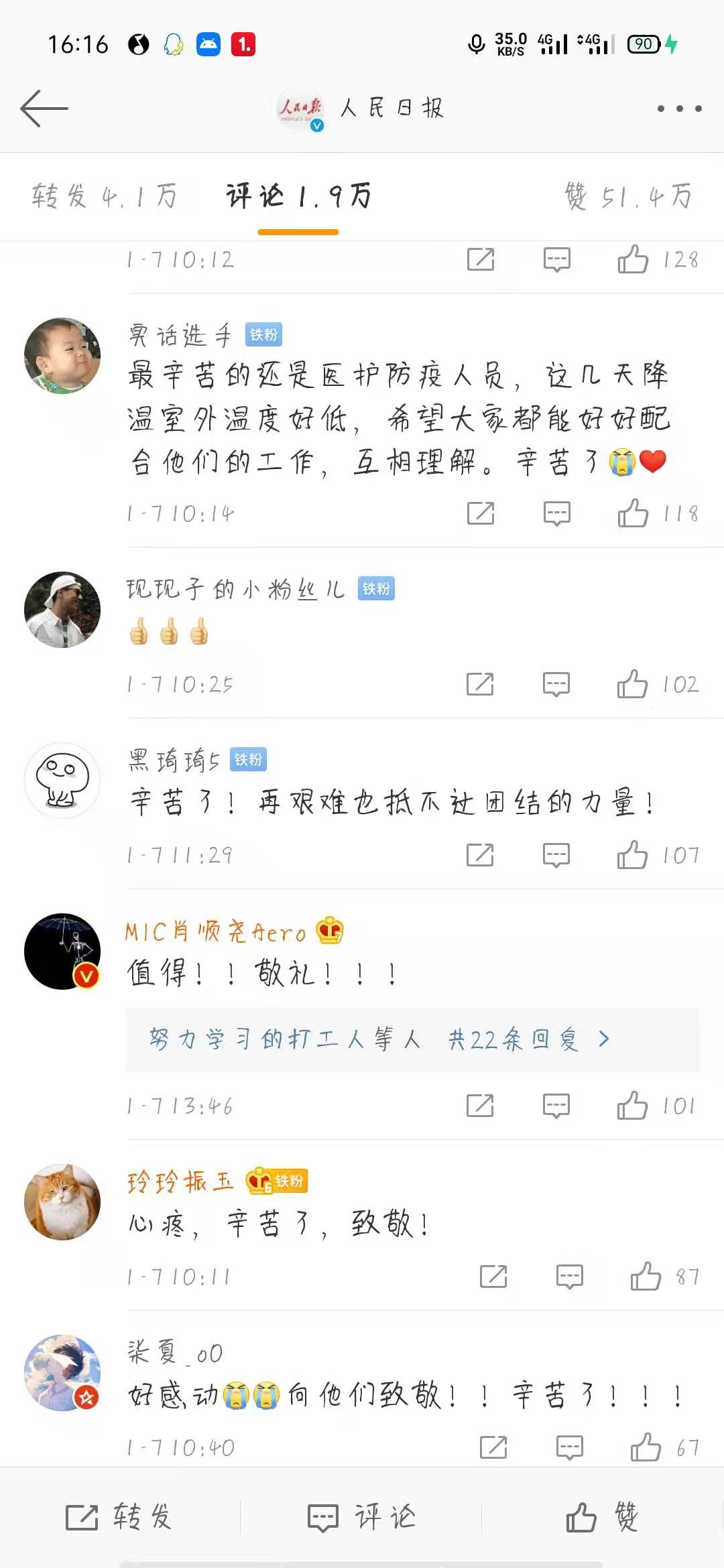Tap the bottom 赞 like button
The width and height of the screenshot is (724, 1568).
pos(602,1518)
